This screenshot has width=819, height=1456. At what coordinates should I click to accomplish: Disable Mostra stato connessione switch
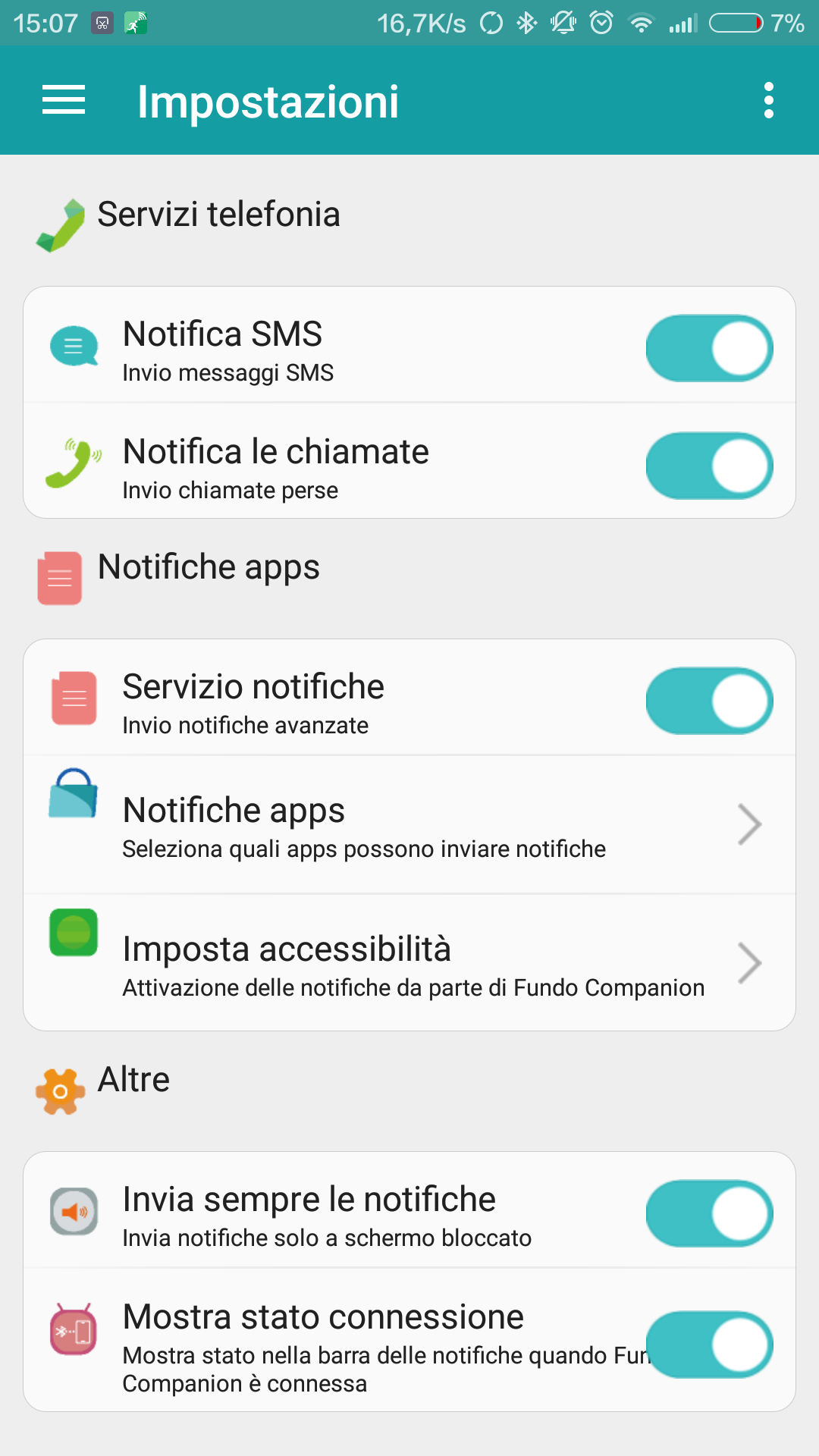[x=710, y=1345]
